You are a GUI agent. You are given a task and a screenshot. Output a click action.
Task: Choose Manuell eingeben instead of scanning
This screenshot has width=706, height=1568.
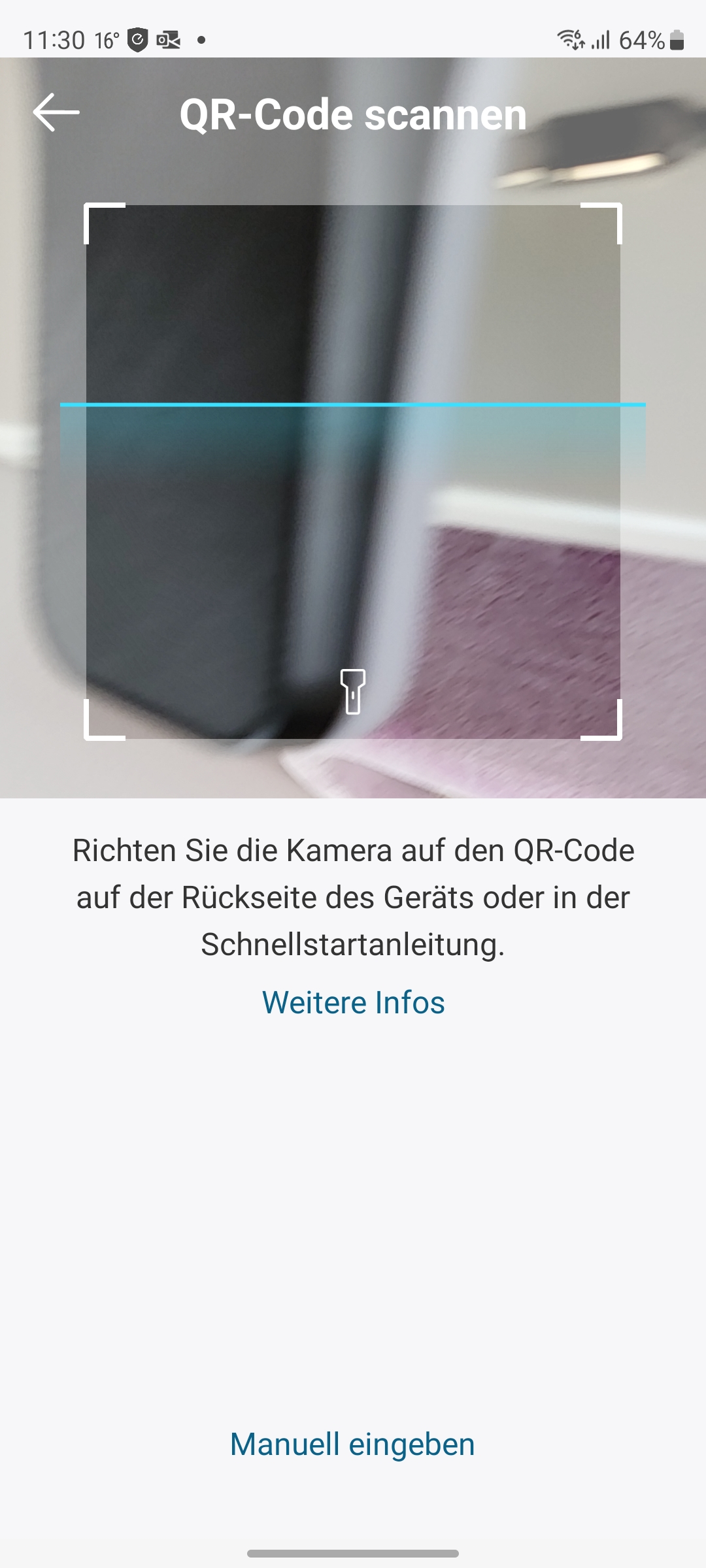[x=352, y=1444]
